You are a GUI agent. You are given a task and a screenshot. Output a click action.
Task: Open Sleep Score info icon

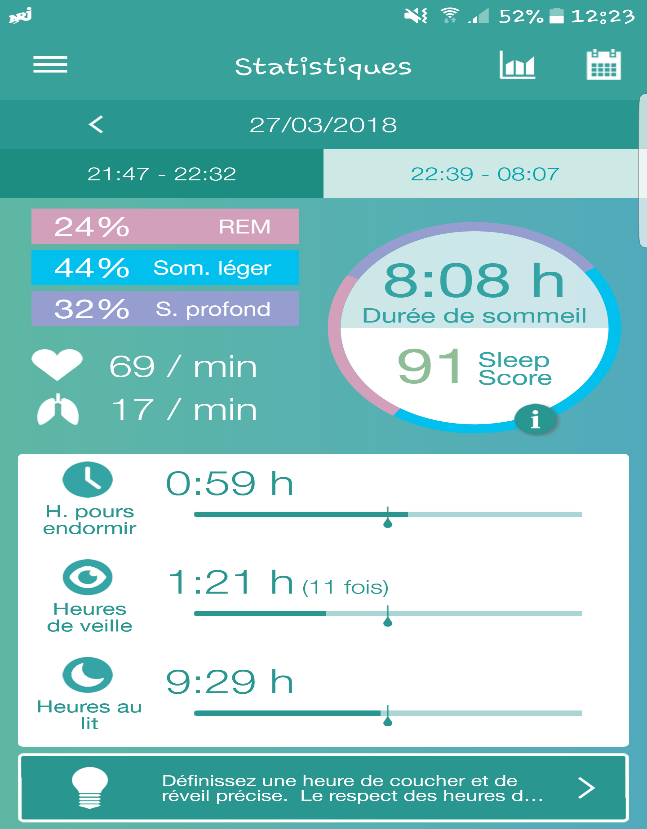[535, 420]
